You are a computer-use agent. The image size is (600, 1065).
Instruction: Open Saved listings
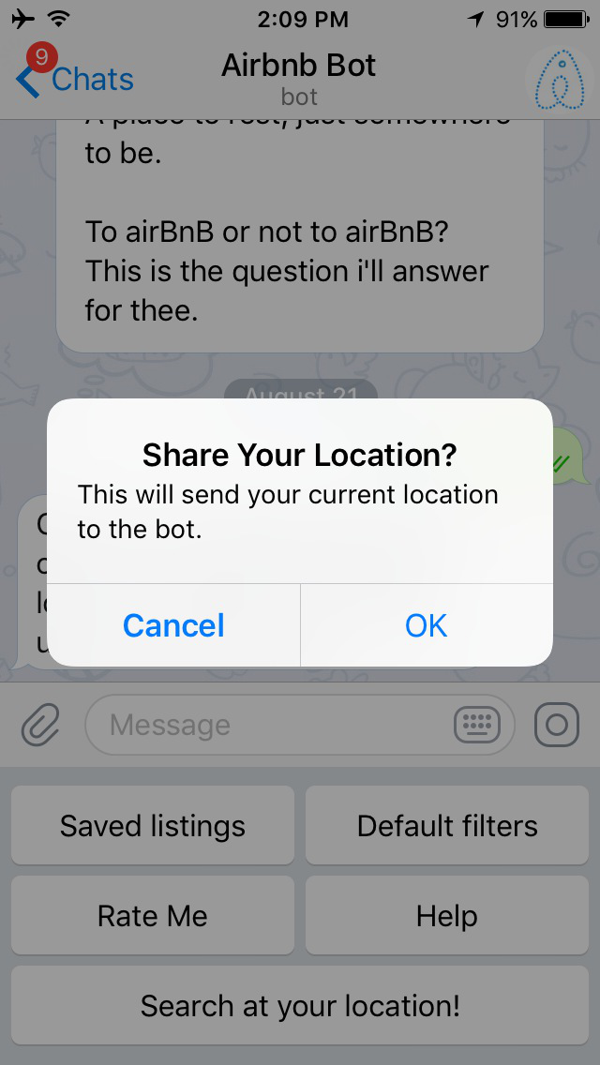153,825
